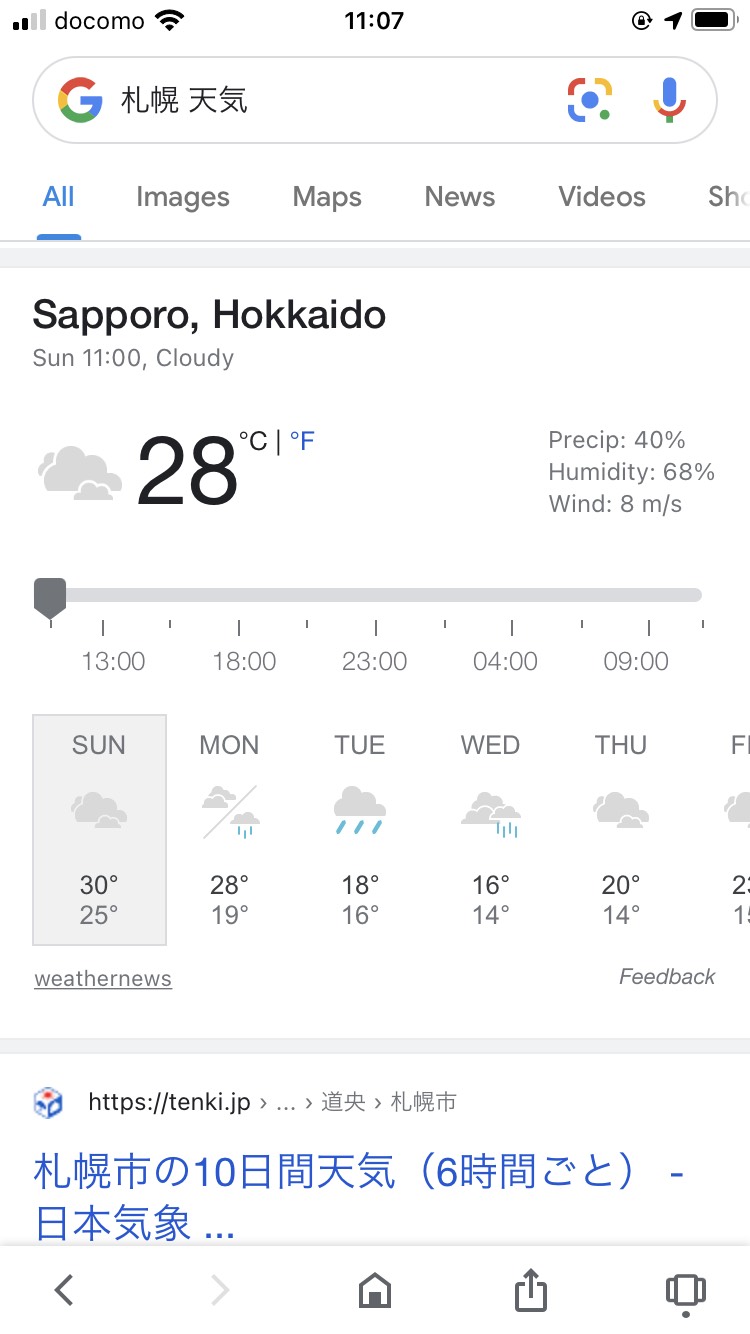
Task: Switch to the Maps tab
Action: [327, 197]
